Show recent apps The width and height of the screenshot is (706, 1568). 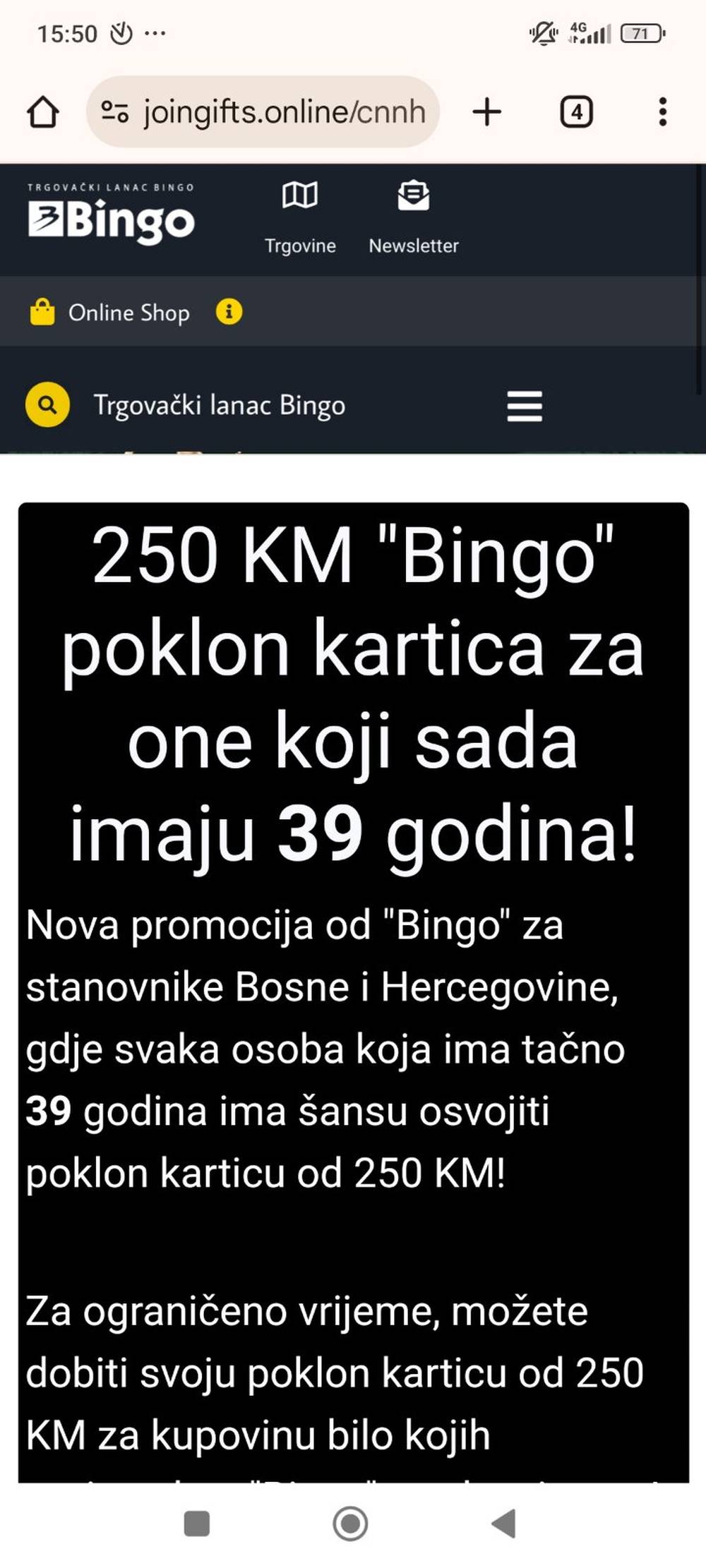click(197, 1523)
